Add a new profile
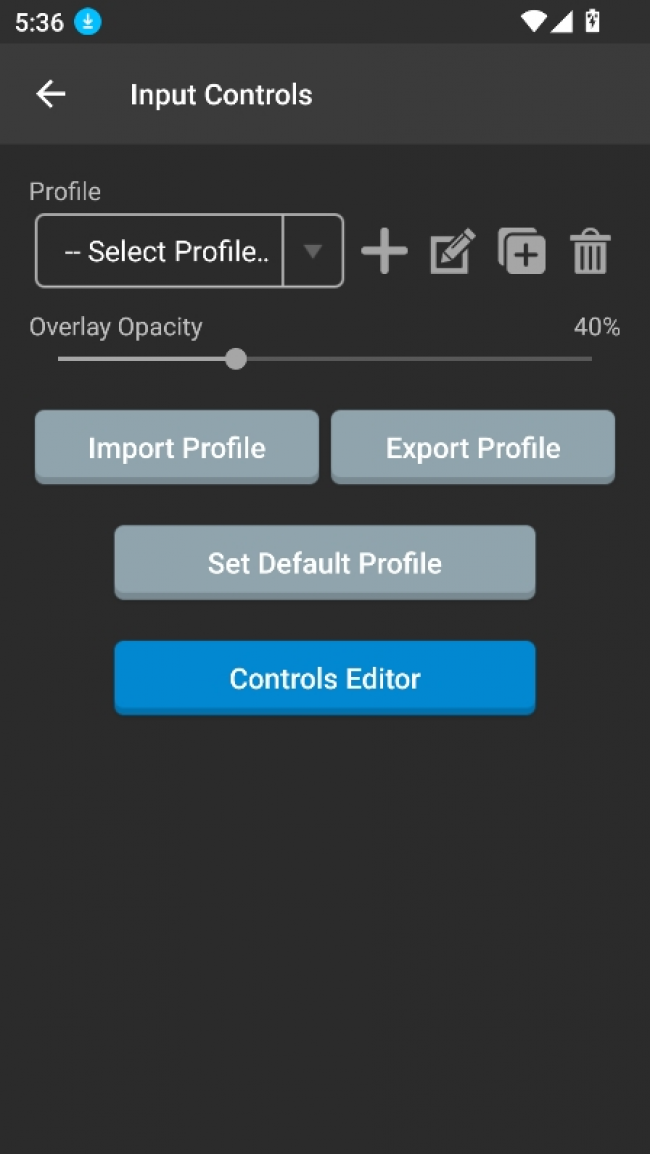Screen dimensions: 650x1154 click(x=384, y=251)
